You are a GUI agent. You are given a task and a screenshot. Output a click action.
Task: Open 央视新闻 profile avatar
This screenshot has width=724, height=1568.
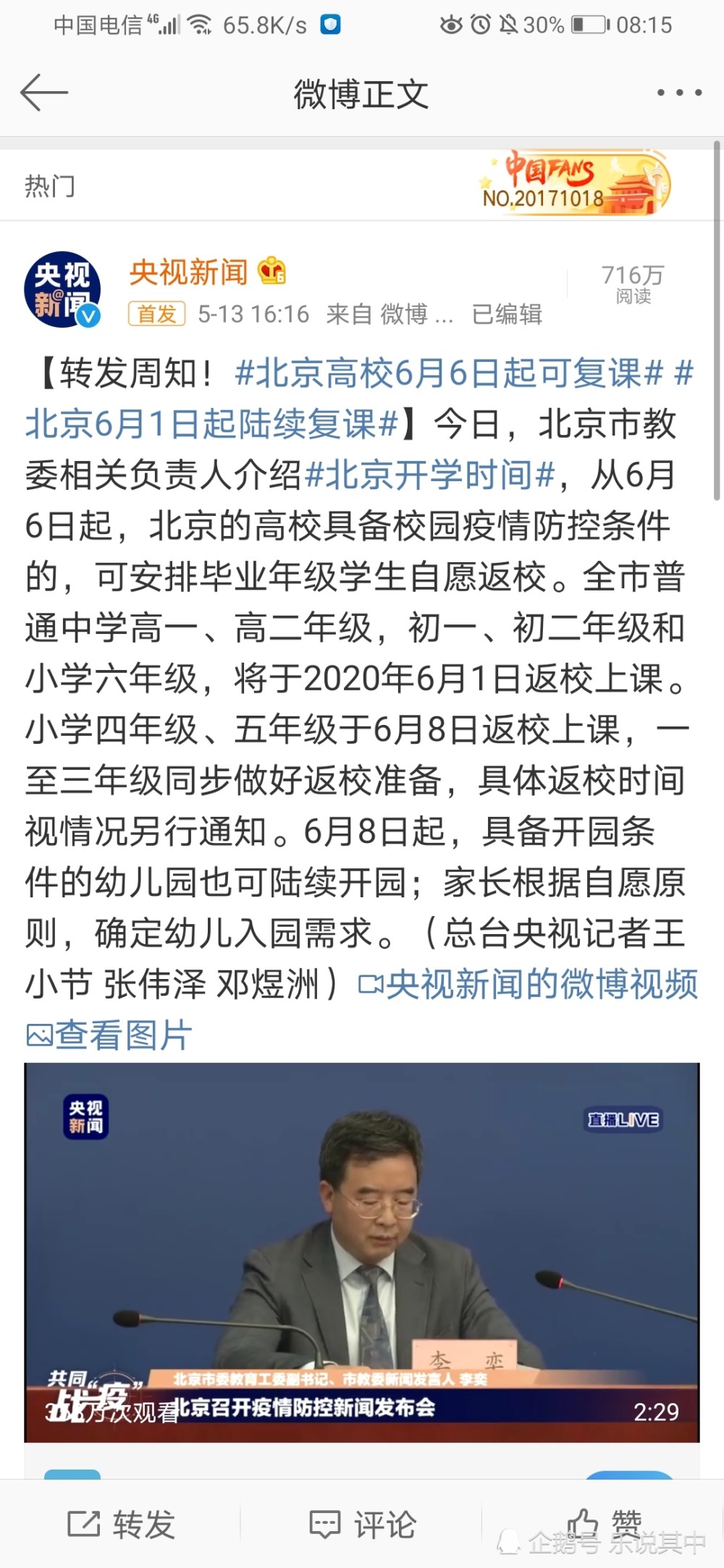(62, 290)
